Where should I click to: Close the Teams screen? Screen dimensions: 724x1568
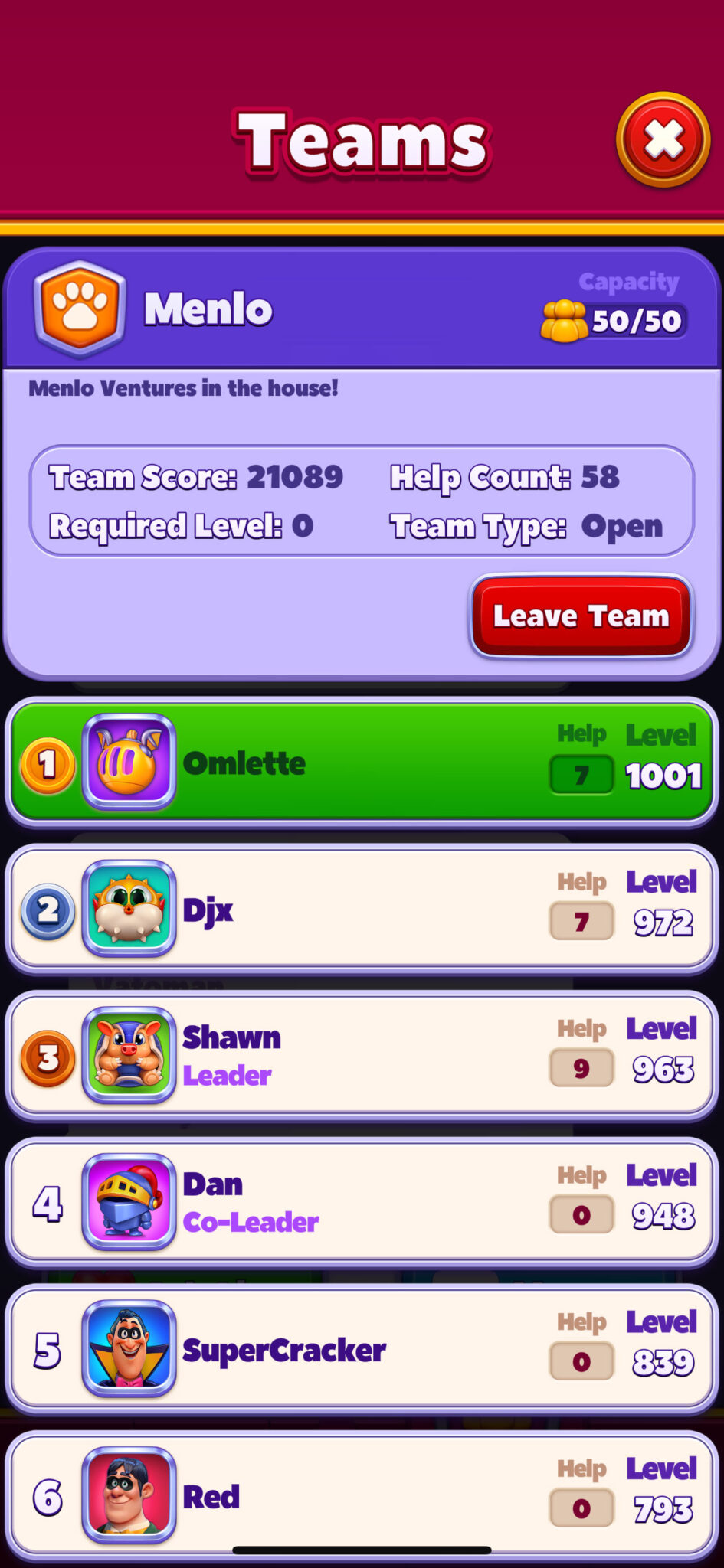coord(663,139)
